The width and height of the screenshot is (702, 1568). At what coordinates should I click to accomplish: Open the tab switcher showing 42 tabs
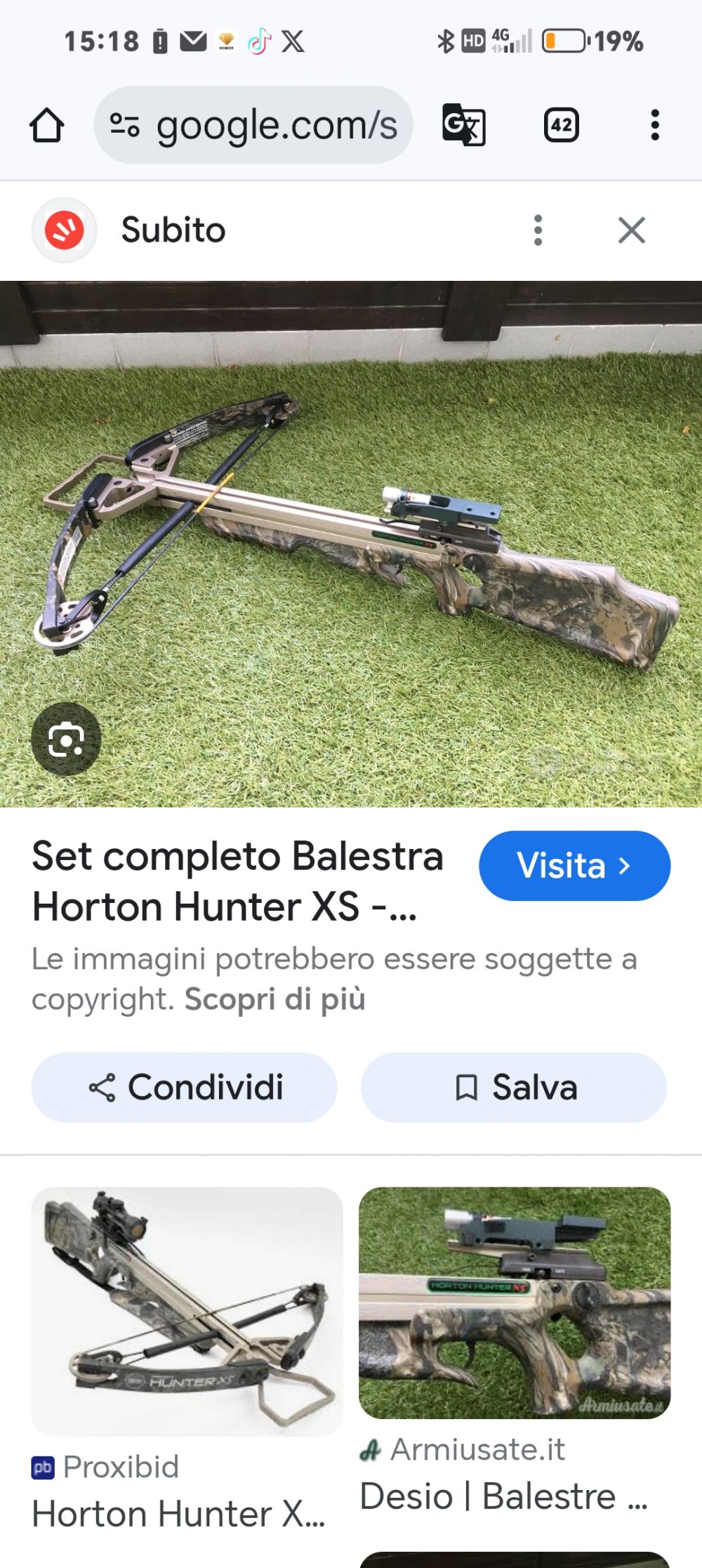click(x=561, y=126)
